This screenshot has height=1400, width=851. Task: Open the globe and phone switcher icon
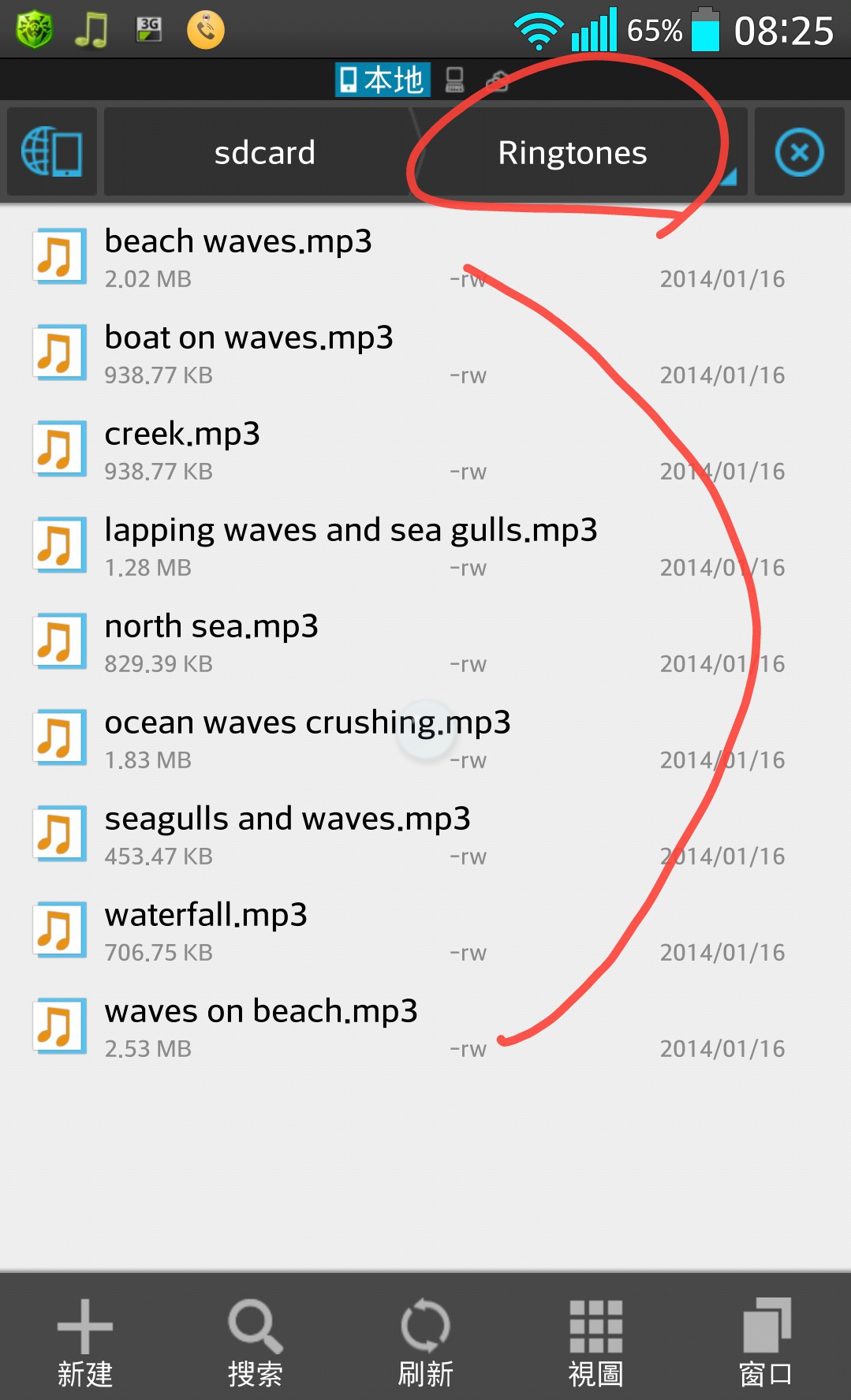[x=51, y=151]
